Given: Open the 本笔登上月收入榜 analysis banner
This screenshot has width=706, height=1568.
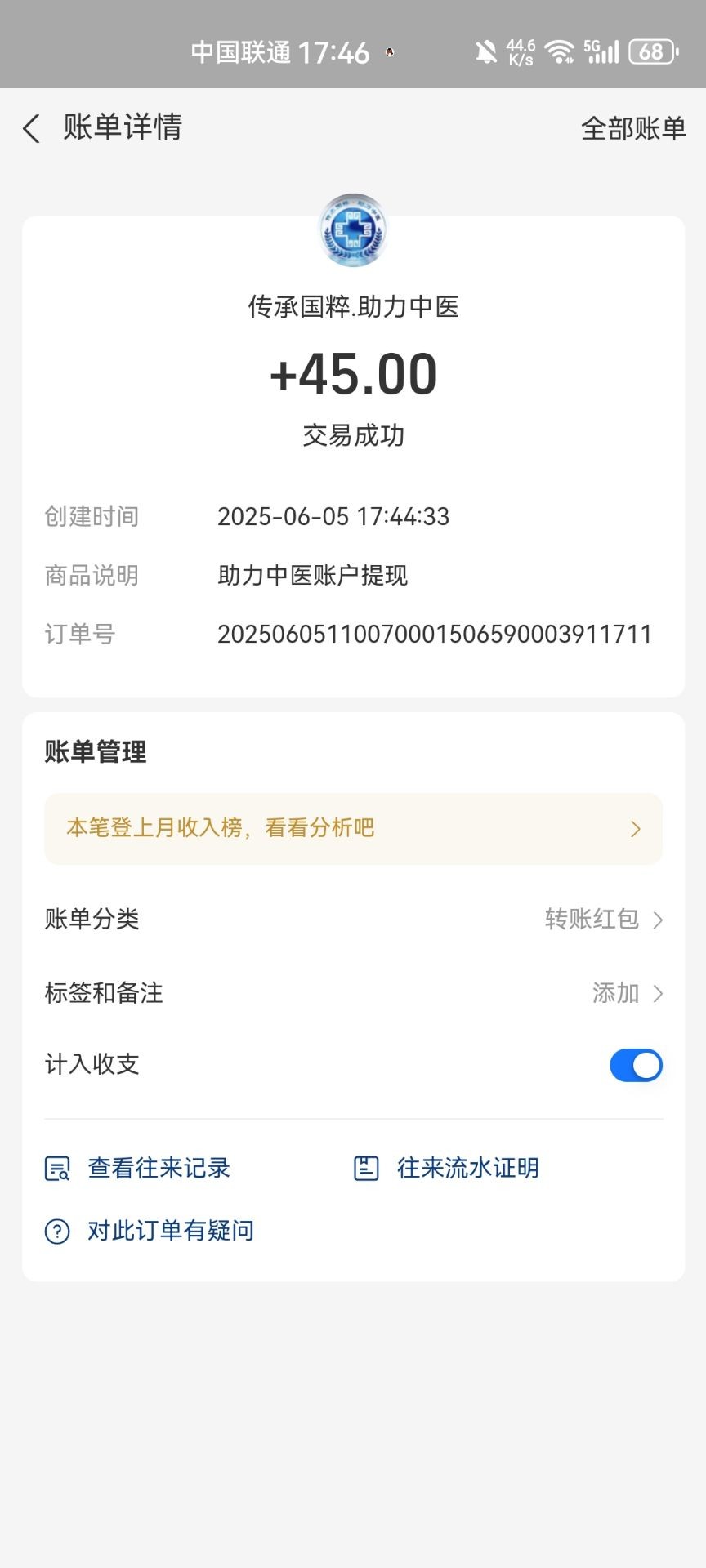Looking at the screenshot, I should [353, 828].
